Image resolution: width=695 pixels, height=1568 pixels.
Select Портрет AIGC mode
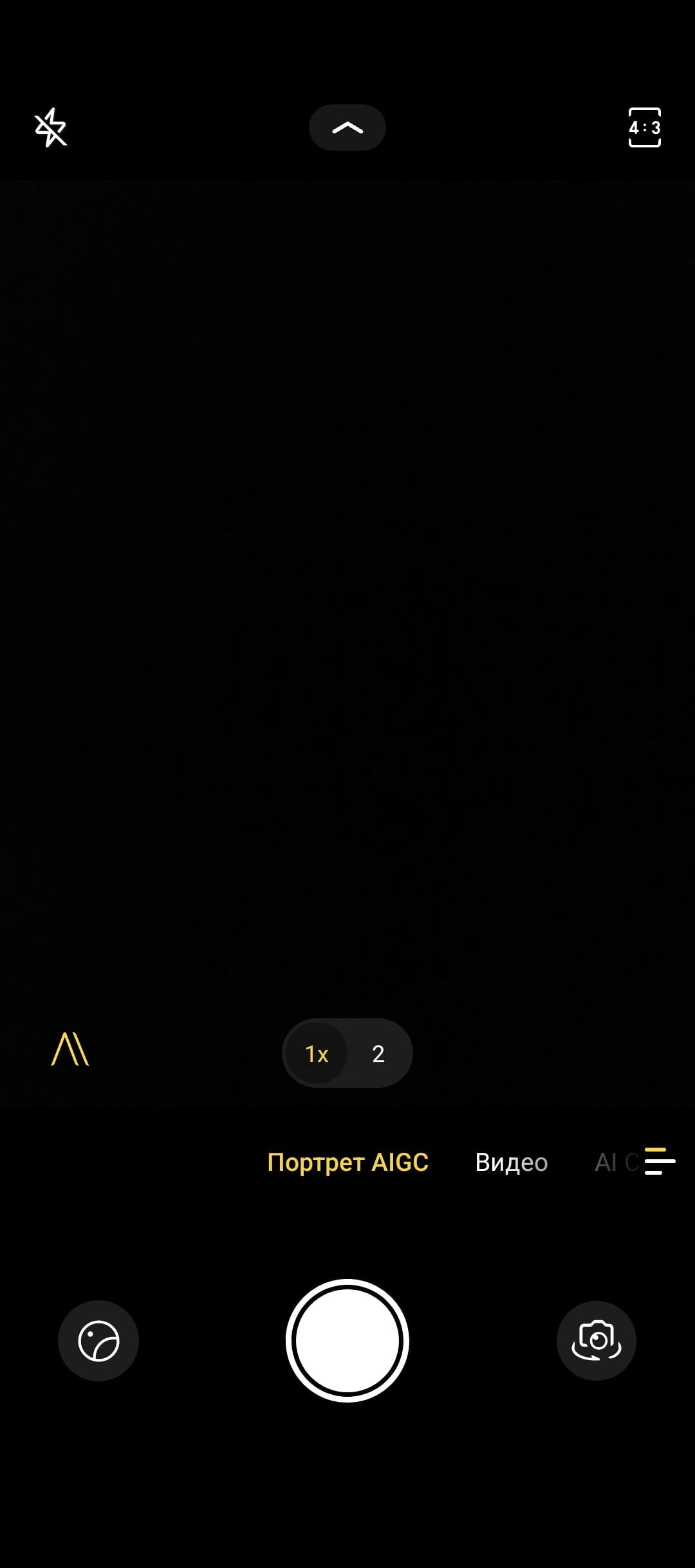(347, 1162)
